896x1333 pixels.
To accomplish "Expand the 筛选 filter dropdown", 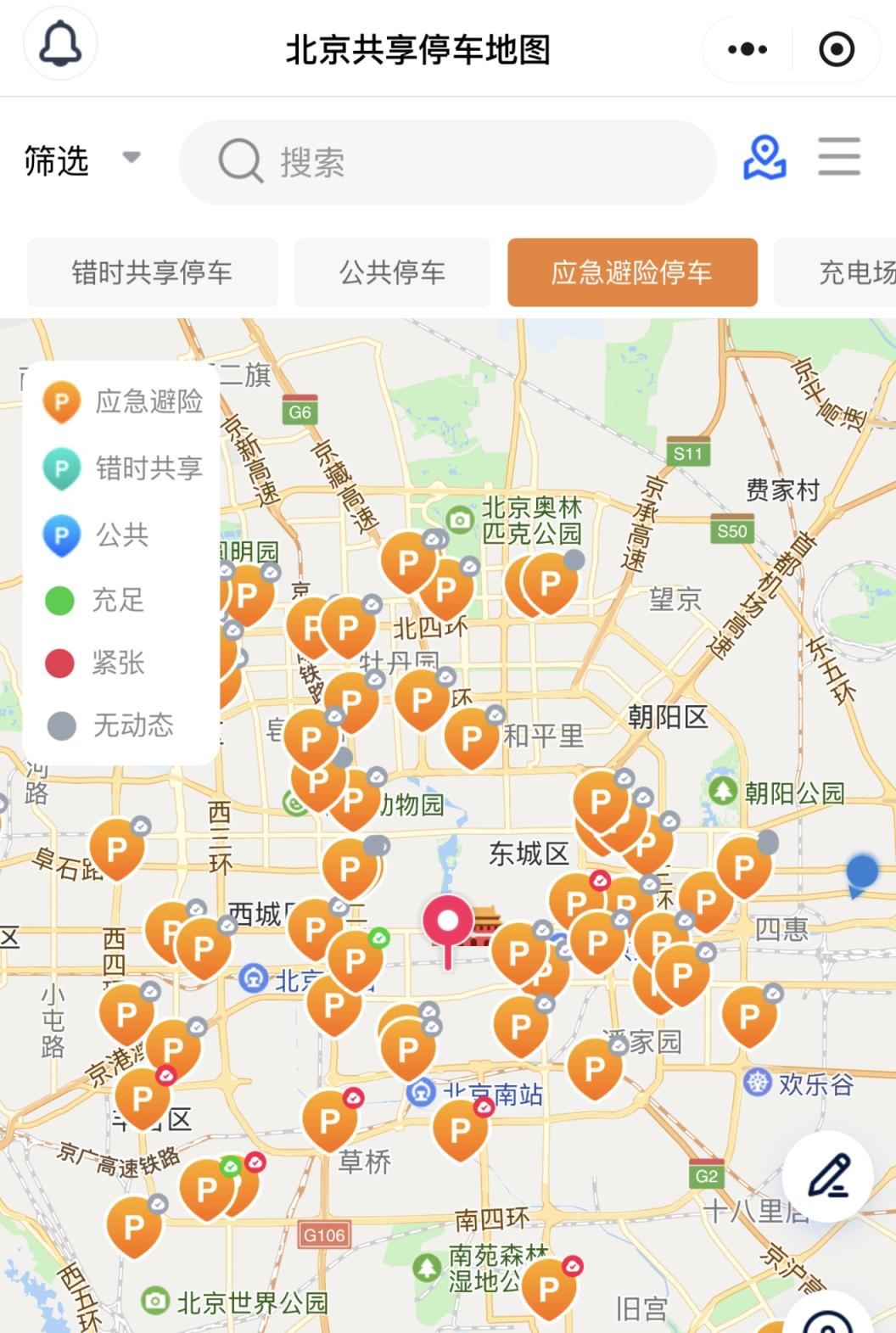I will [x=81, y=160].
